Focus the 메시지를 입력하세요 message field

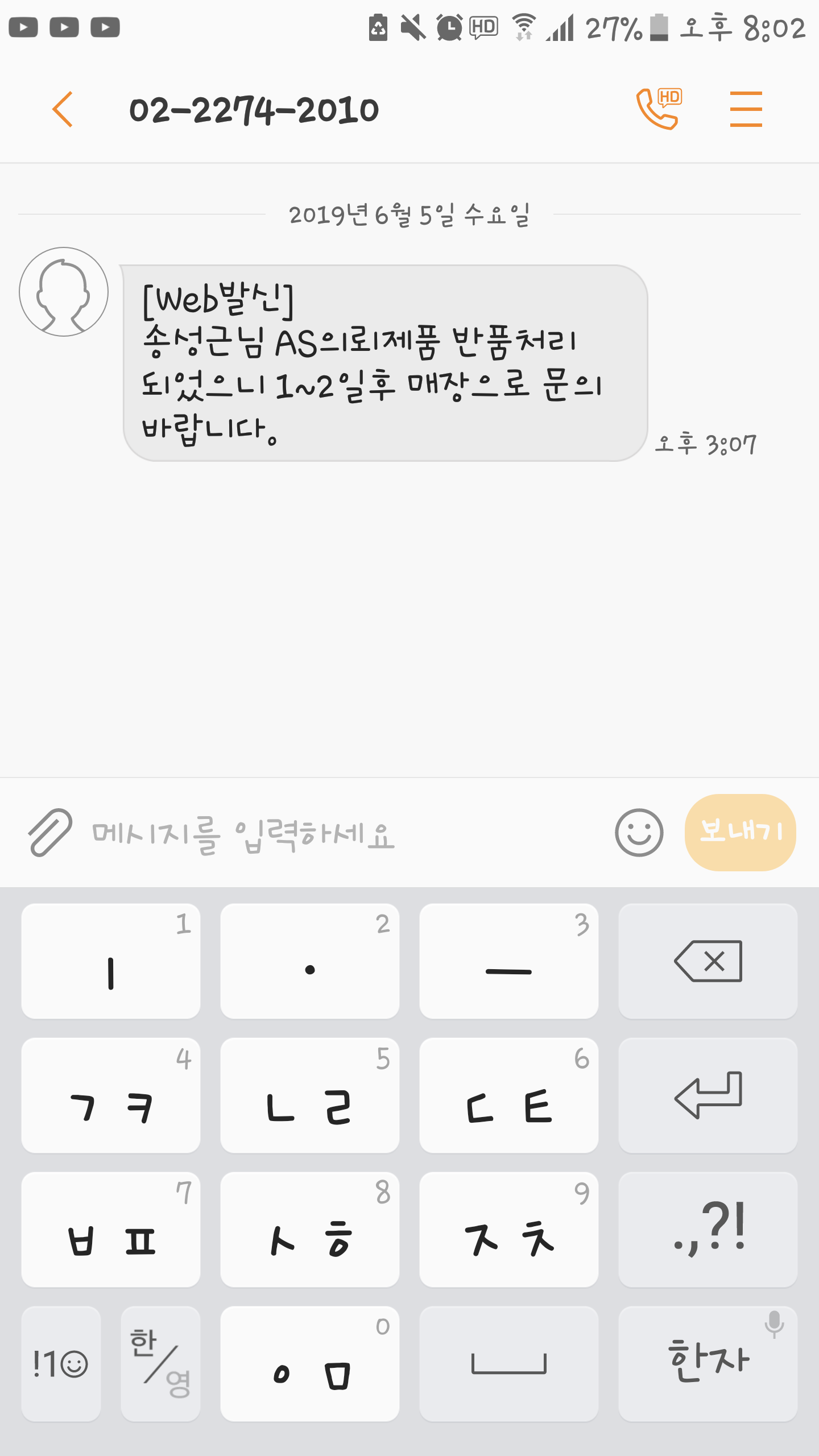click(x=341, y=833)
